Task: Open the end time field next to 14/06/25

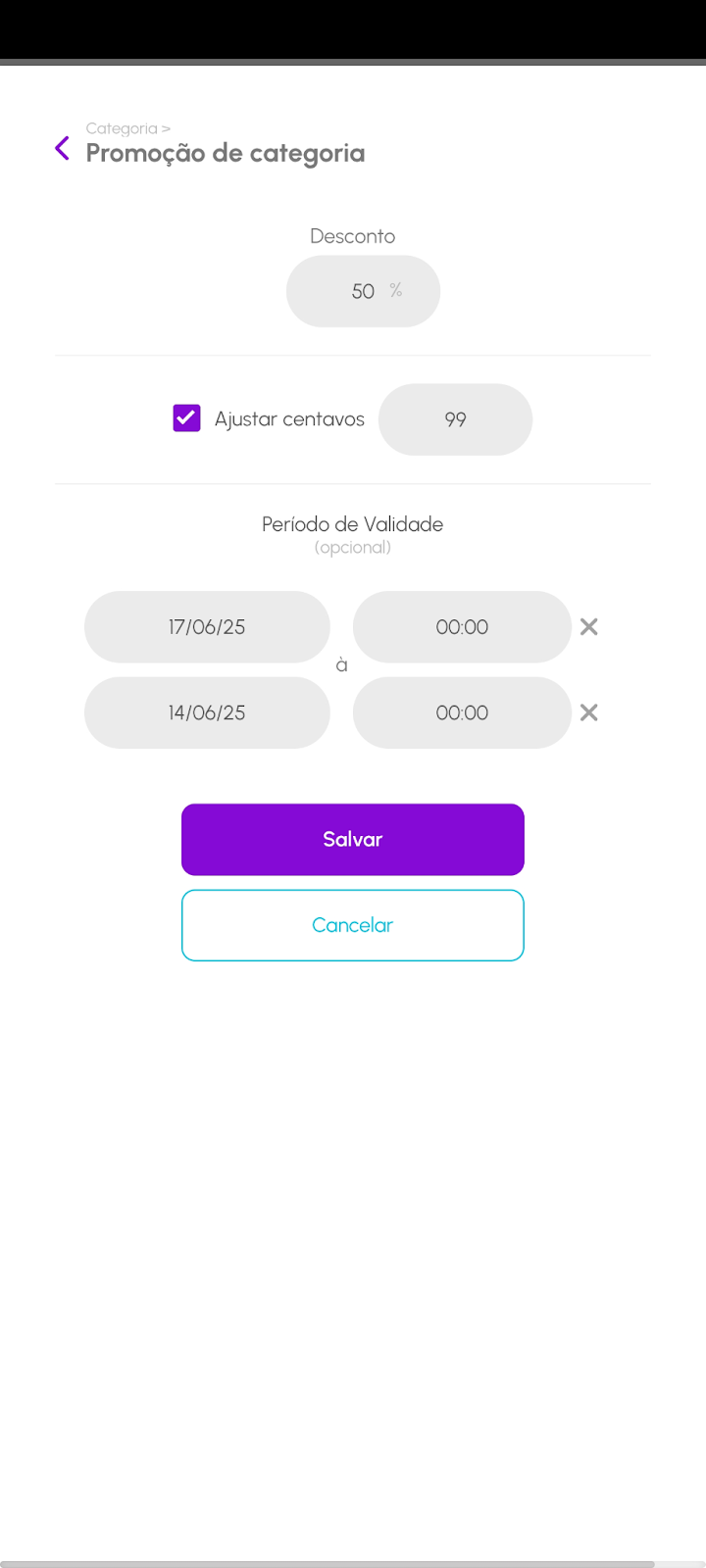Action: pyautogui.click(x=462, y=712)
